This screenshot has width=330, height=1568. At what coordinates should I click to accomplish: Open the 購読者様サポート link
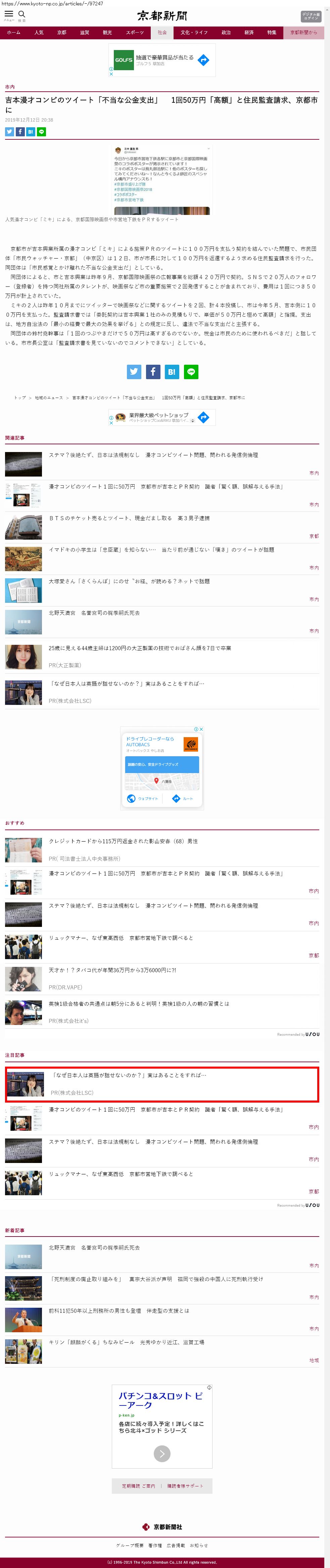(x=185, y=1486)
